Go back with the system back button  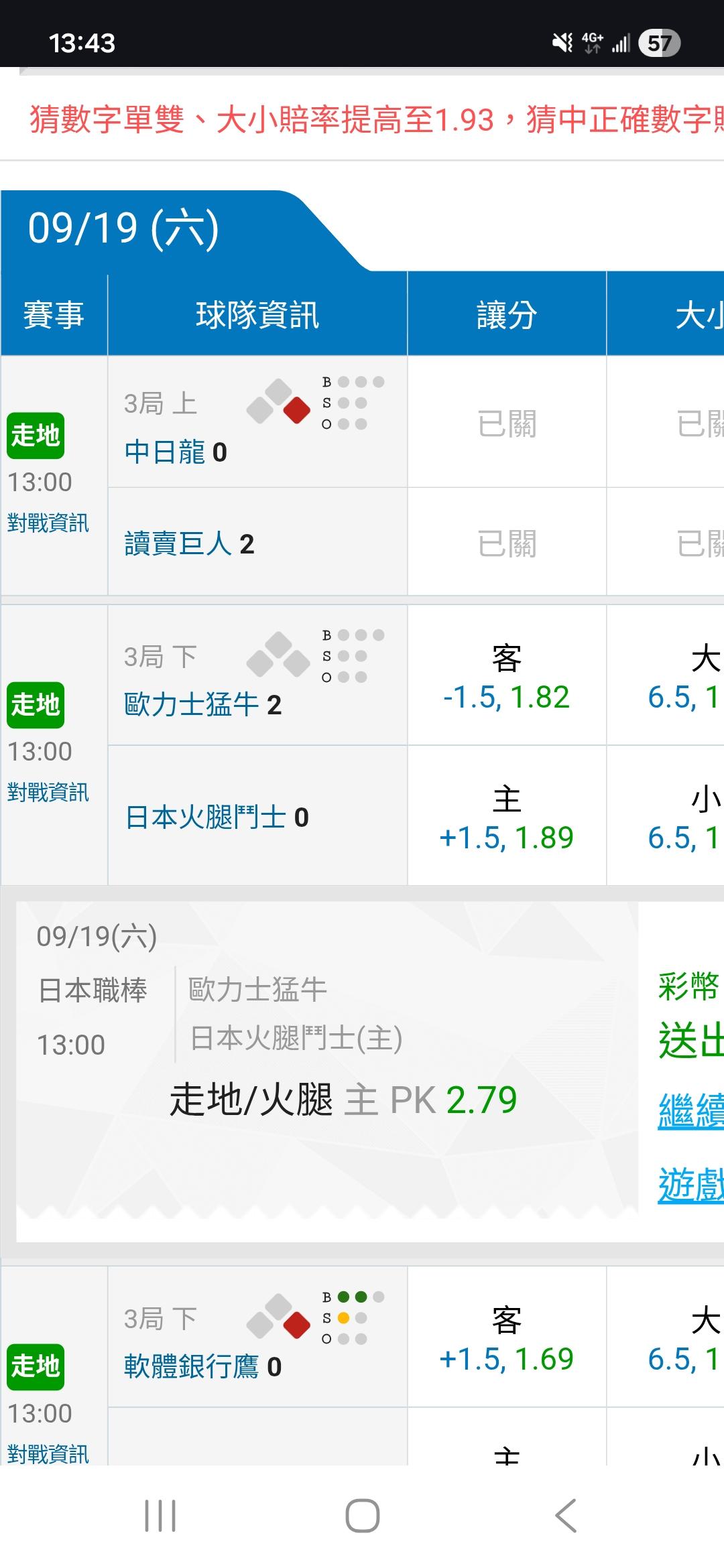coord(566,1516)
